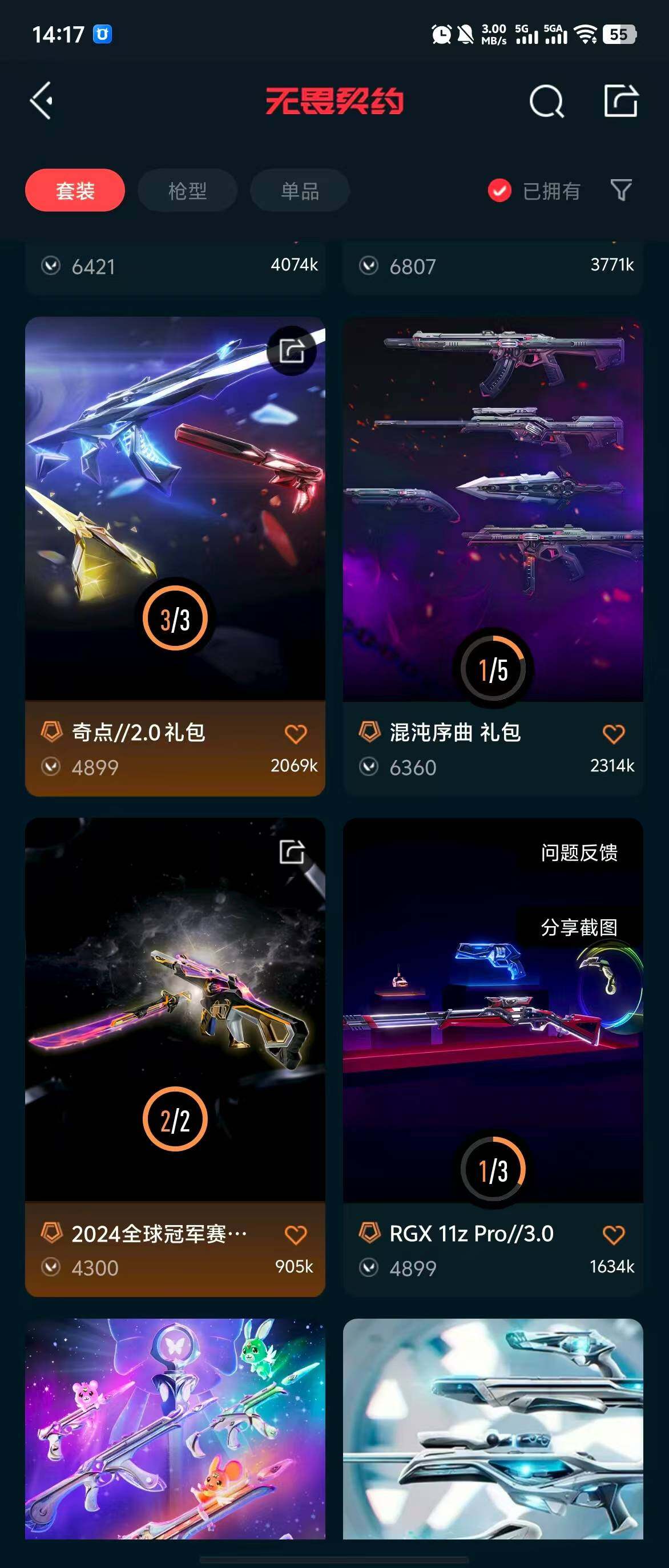The image size is (669, 1568).
Task: Toggle the 已拥有 checkbox
Action: (499, 191)
